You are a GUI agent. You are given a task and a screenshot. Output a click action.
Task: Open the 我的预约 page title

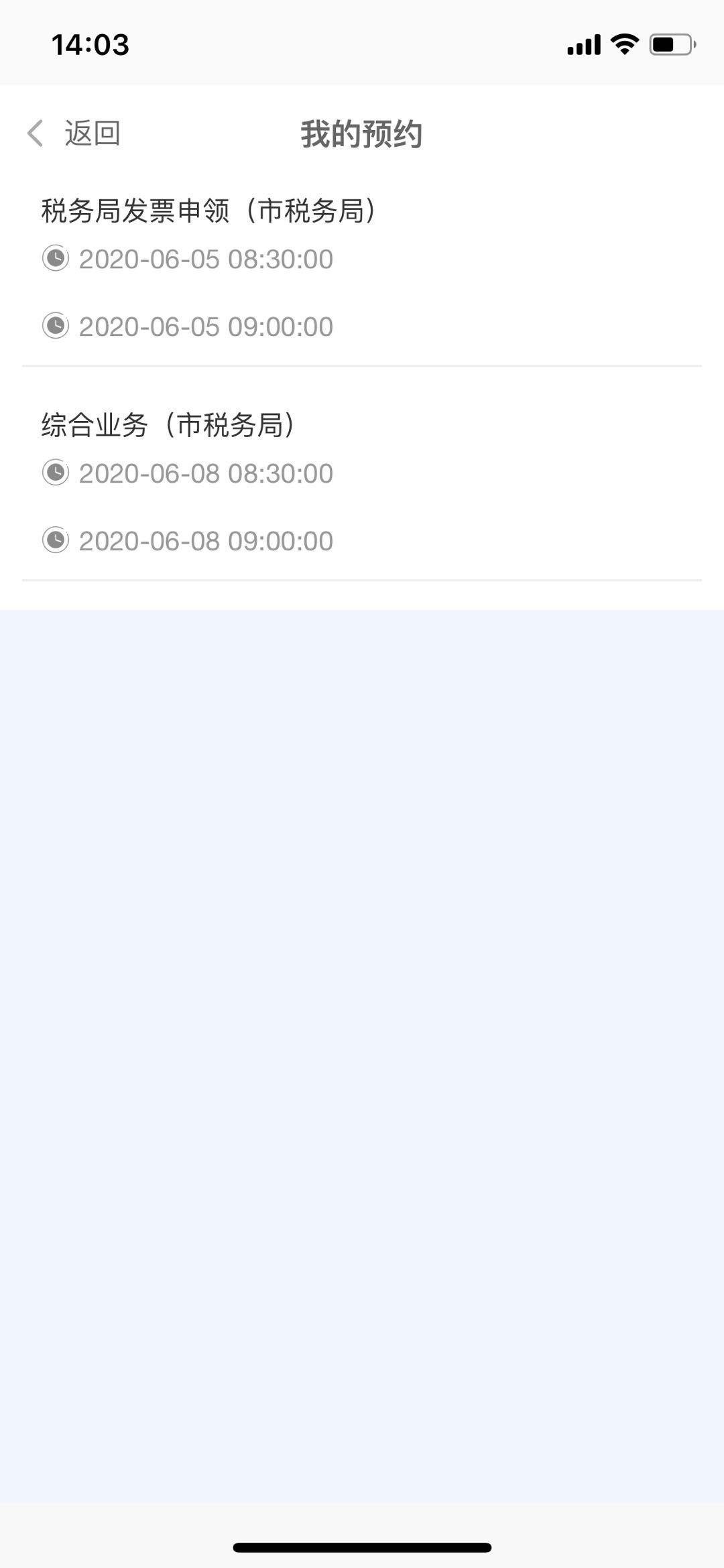362,133
